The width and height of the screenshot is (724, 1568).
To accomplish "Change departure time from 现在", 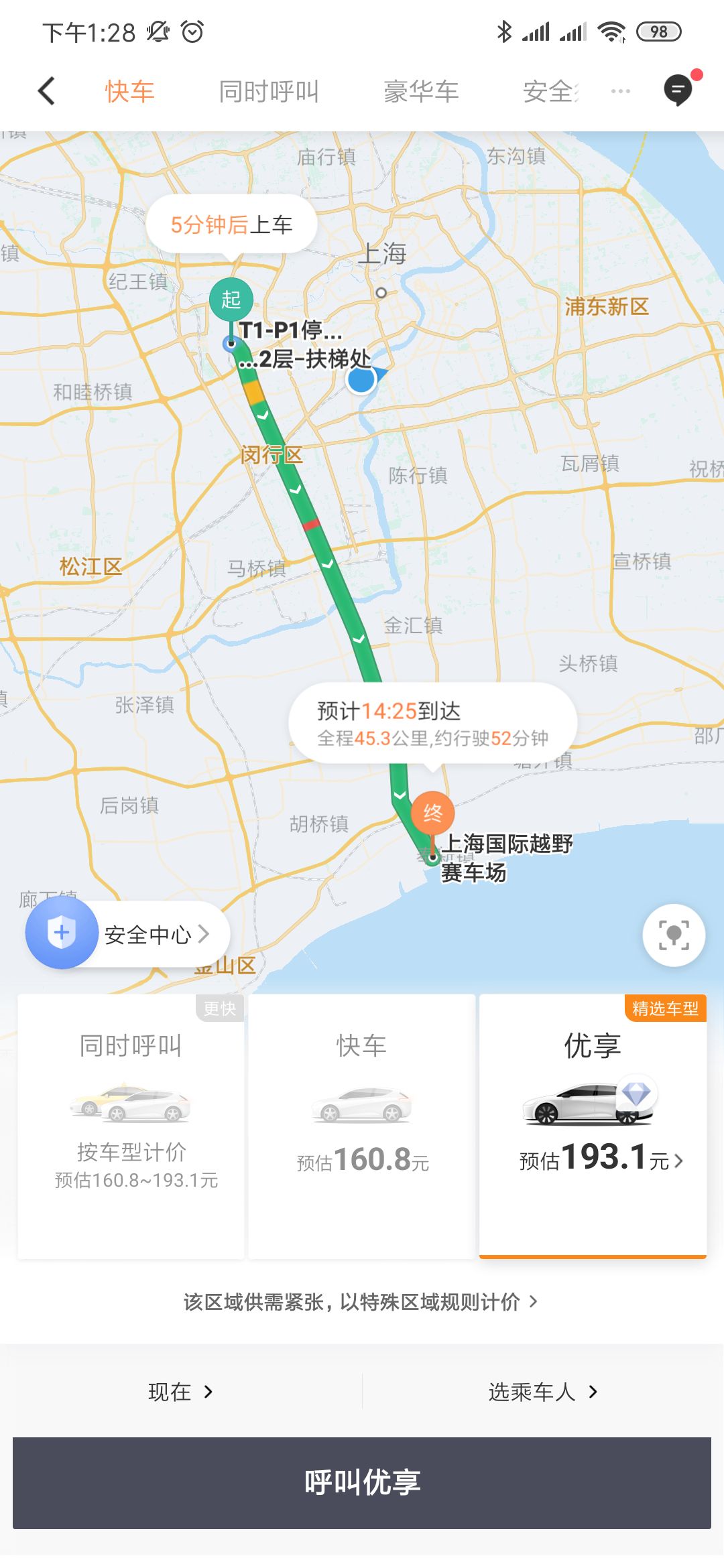I will point(180,1392).
